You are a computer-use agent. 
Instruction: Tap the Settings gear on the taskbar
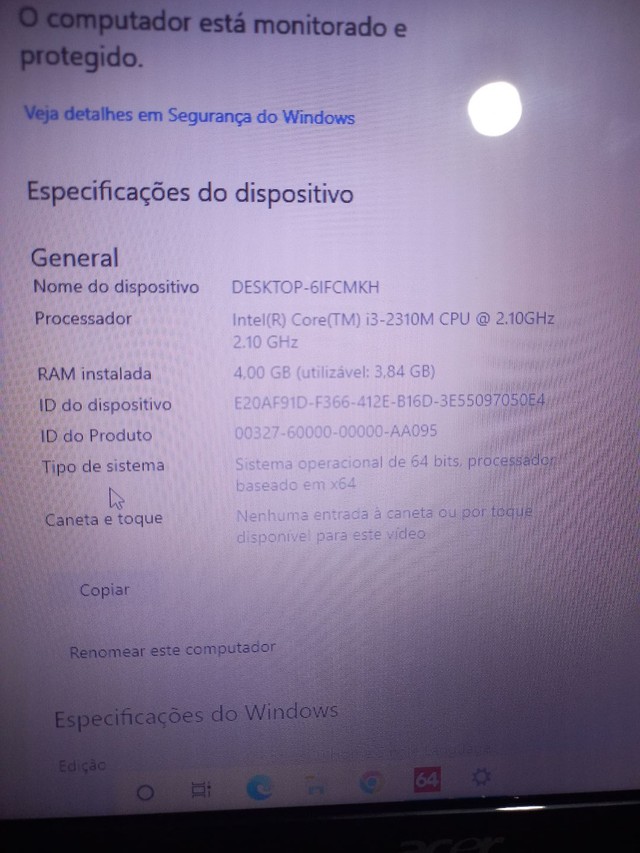pos(482,778)
